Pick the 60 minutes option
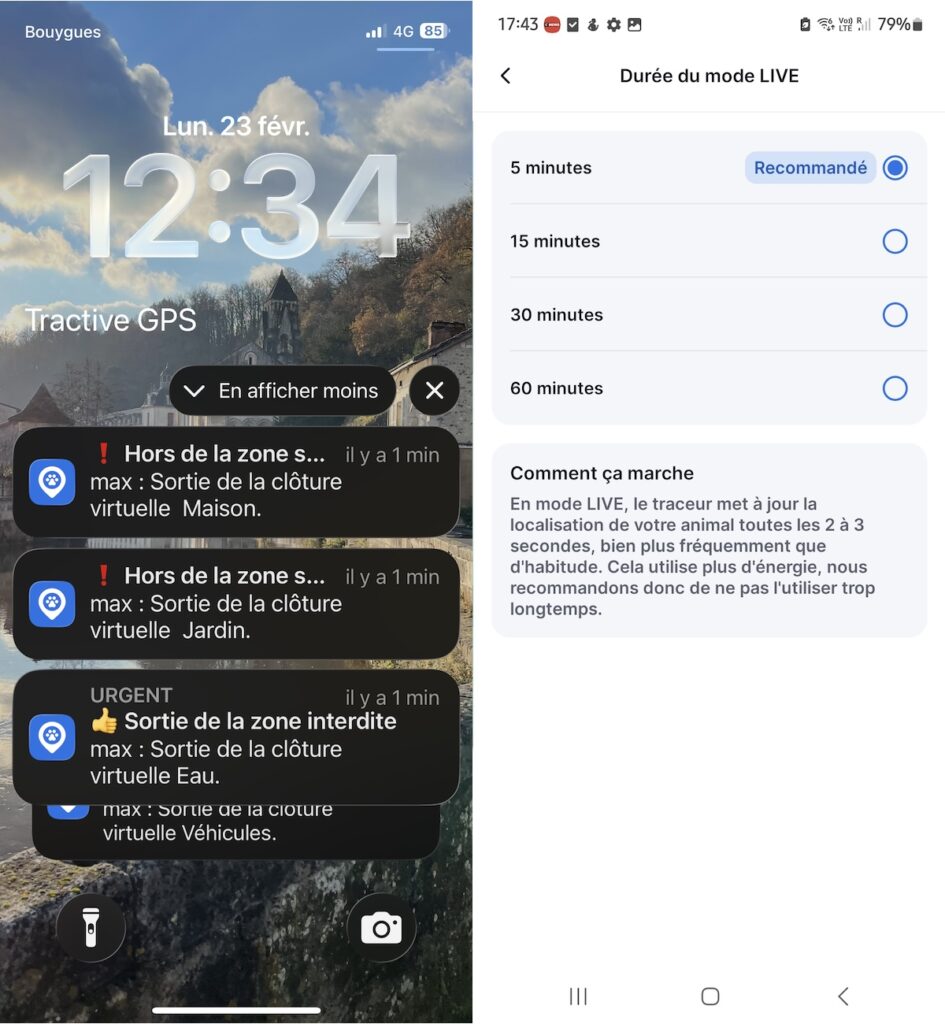 tap(894, 388)
